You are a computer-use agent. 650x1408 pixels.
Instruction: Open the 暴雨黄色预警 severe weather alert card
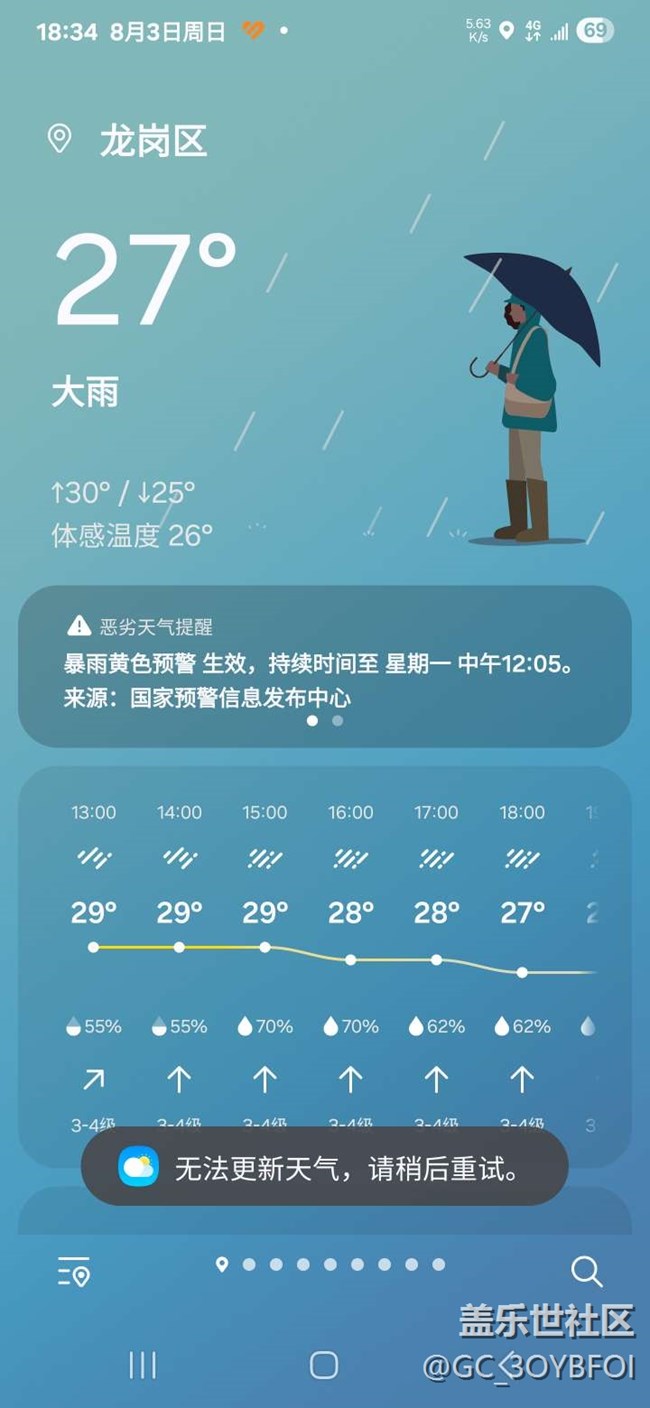[x=325, y=666]
